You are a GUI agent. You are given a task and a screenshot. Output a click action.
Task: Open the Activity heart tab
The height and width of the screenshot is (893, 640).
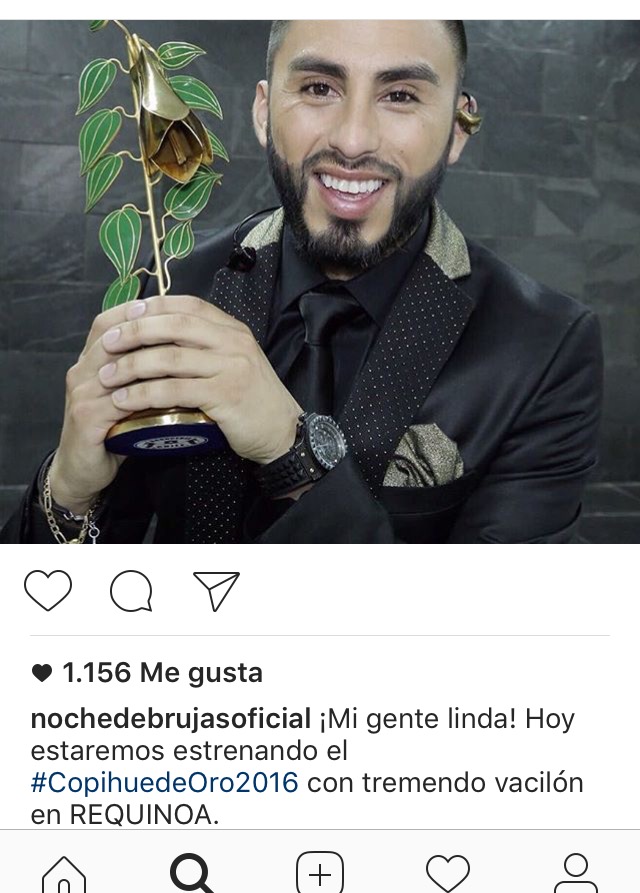(x=447, y=873)
